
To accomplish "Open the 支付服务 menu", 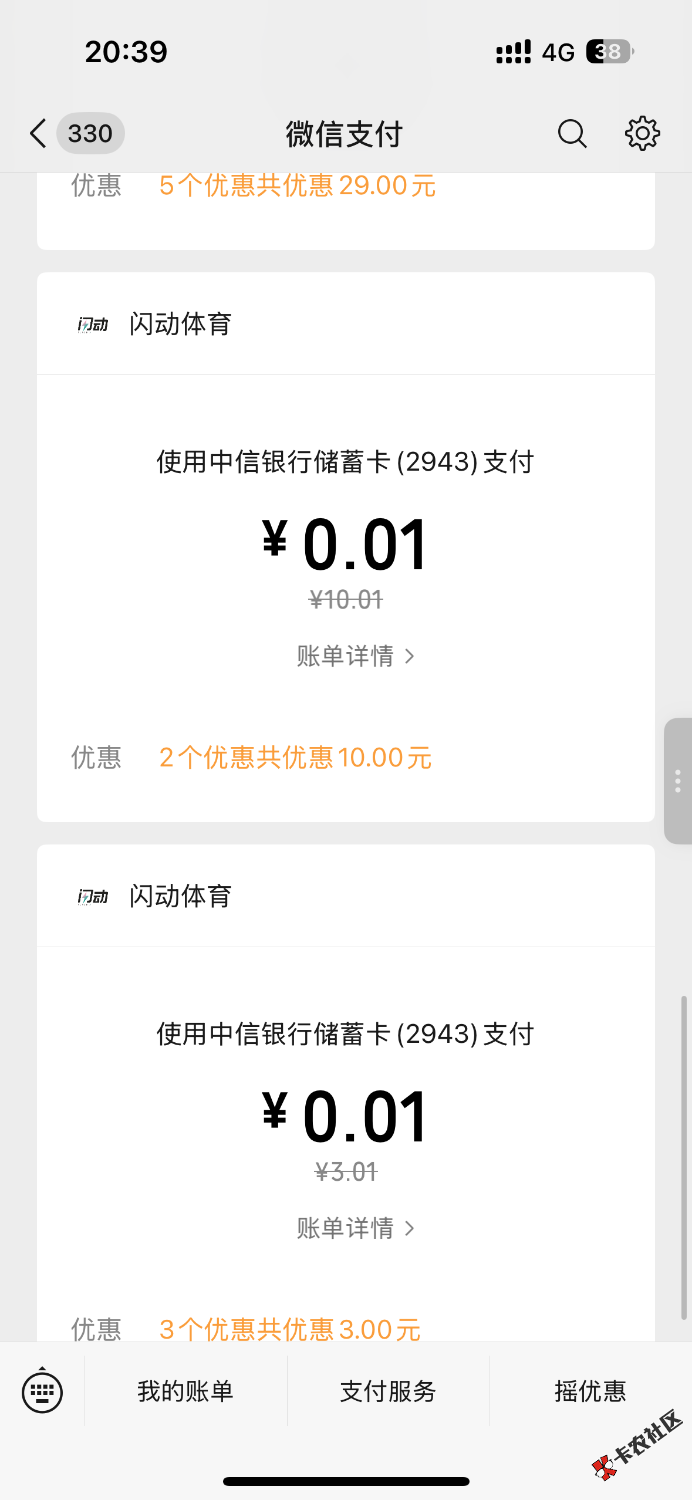I will 388,1391.
